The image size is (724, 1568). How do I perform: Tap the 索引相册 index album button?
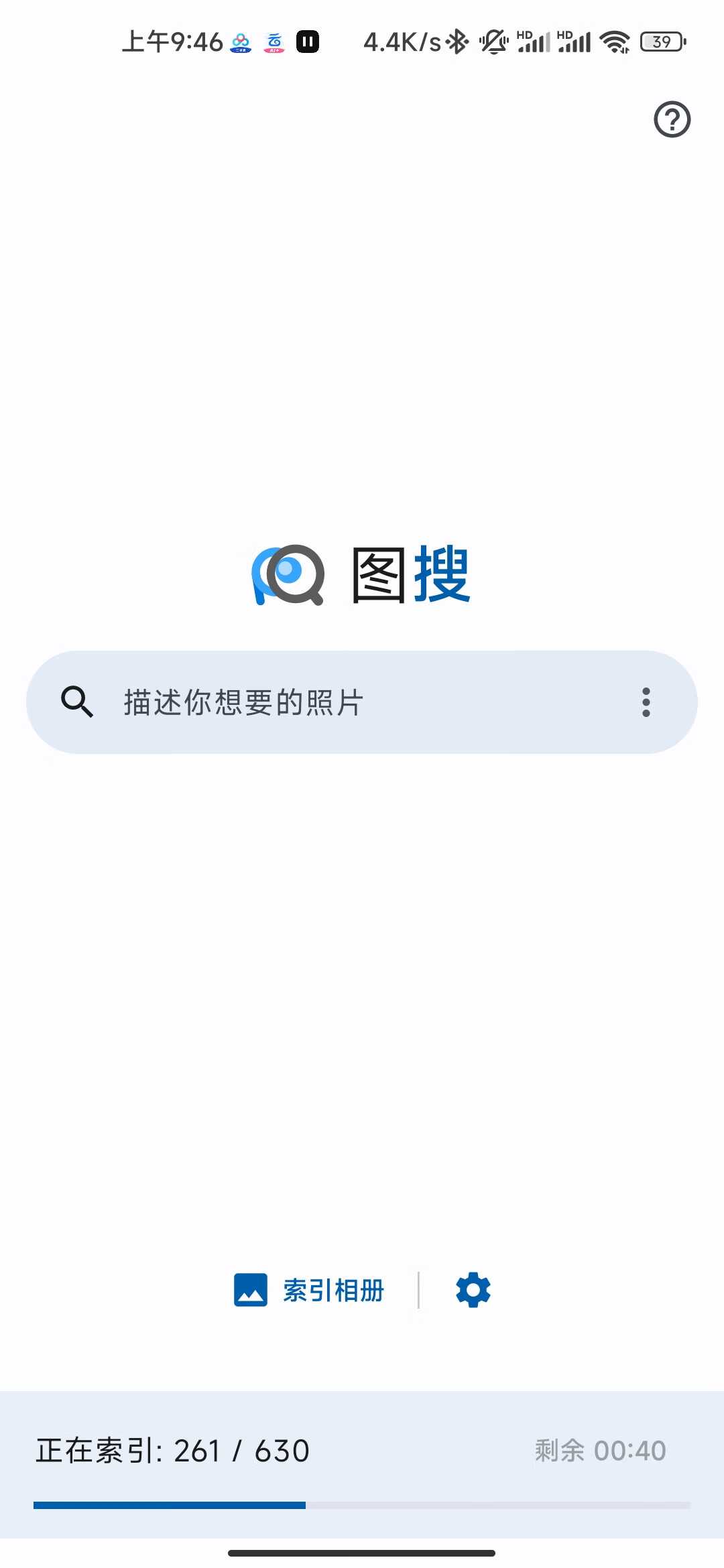(310, 1290)
